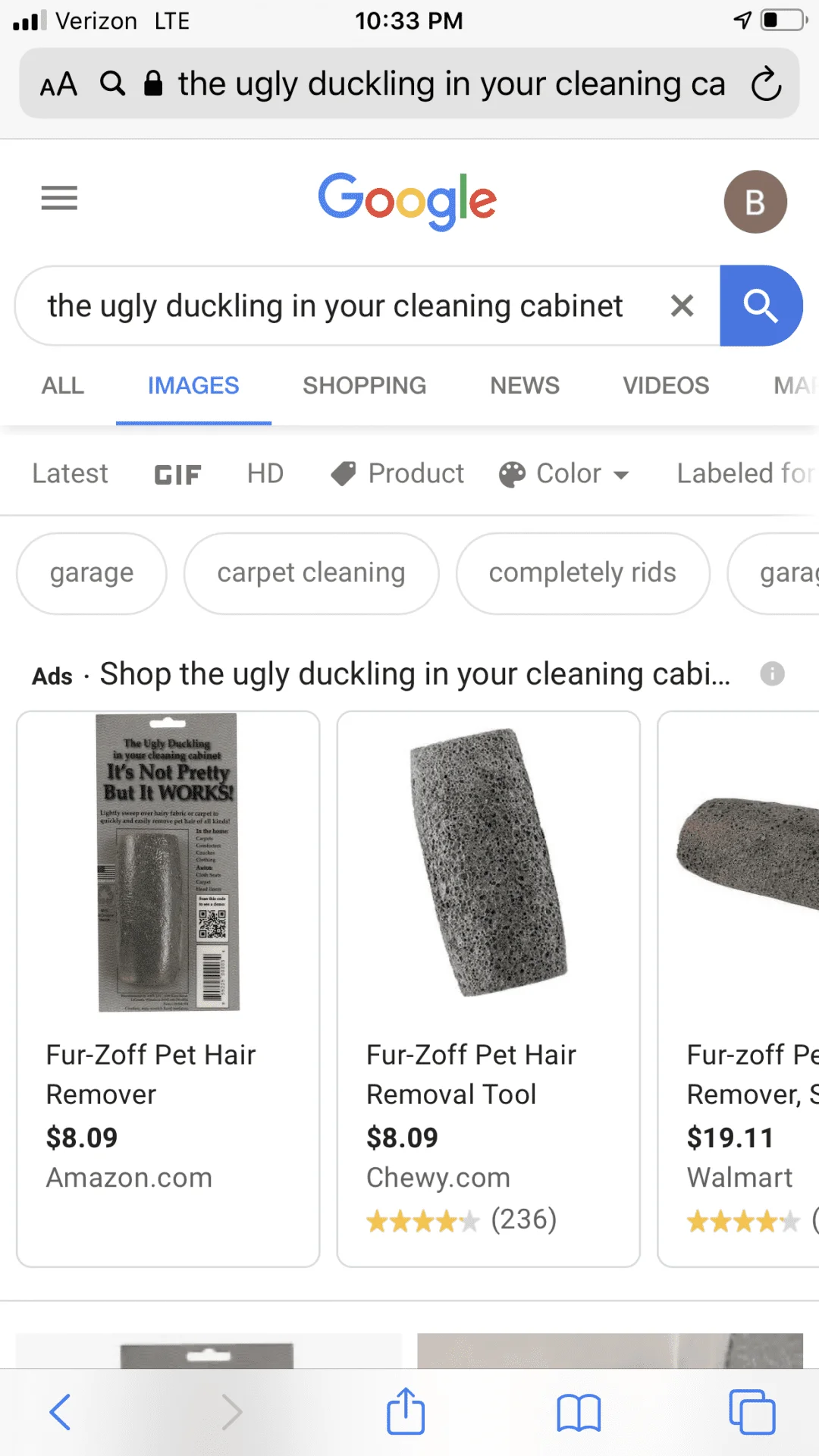Select the carpet cleaning chip
The width and height of the screenshot is (819, 1456).
point(311,573)
